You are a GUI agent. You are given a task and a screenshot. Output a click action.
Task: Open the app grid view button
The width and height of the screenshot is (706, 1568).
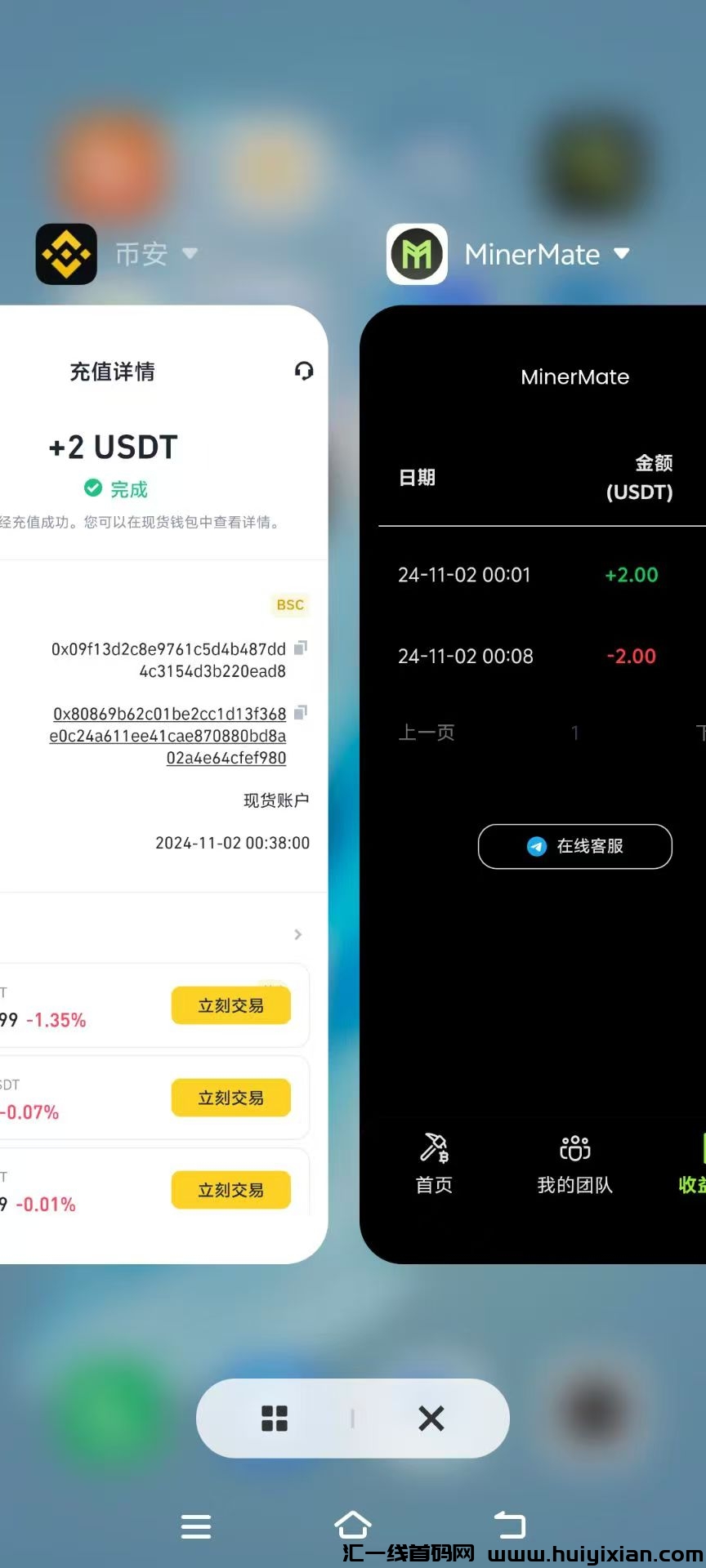[275, 1419]
